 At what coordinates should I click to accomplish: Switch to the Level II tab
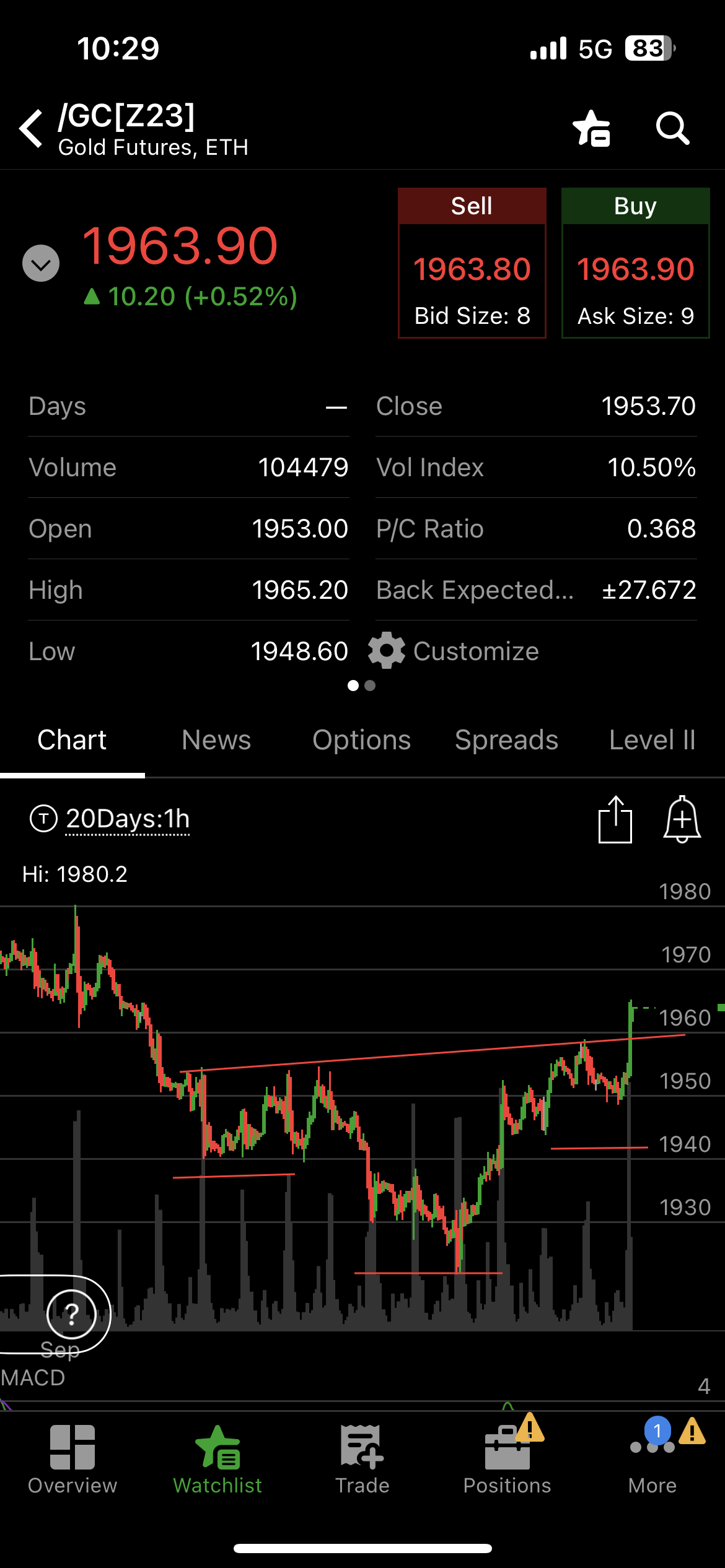click(652, 740)
